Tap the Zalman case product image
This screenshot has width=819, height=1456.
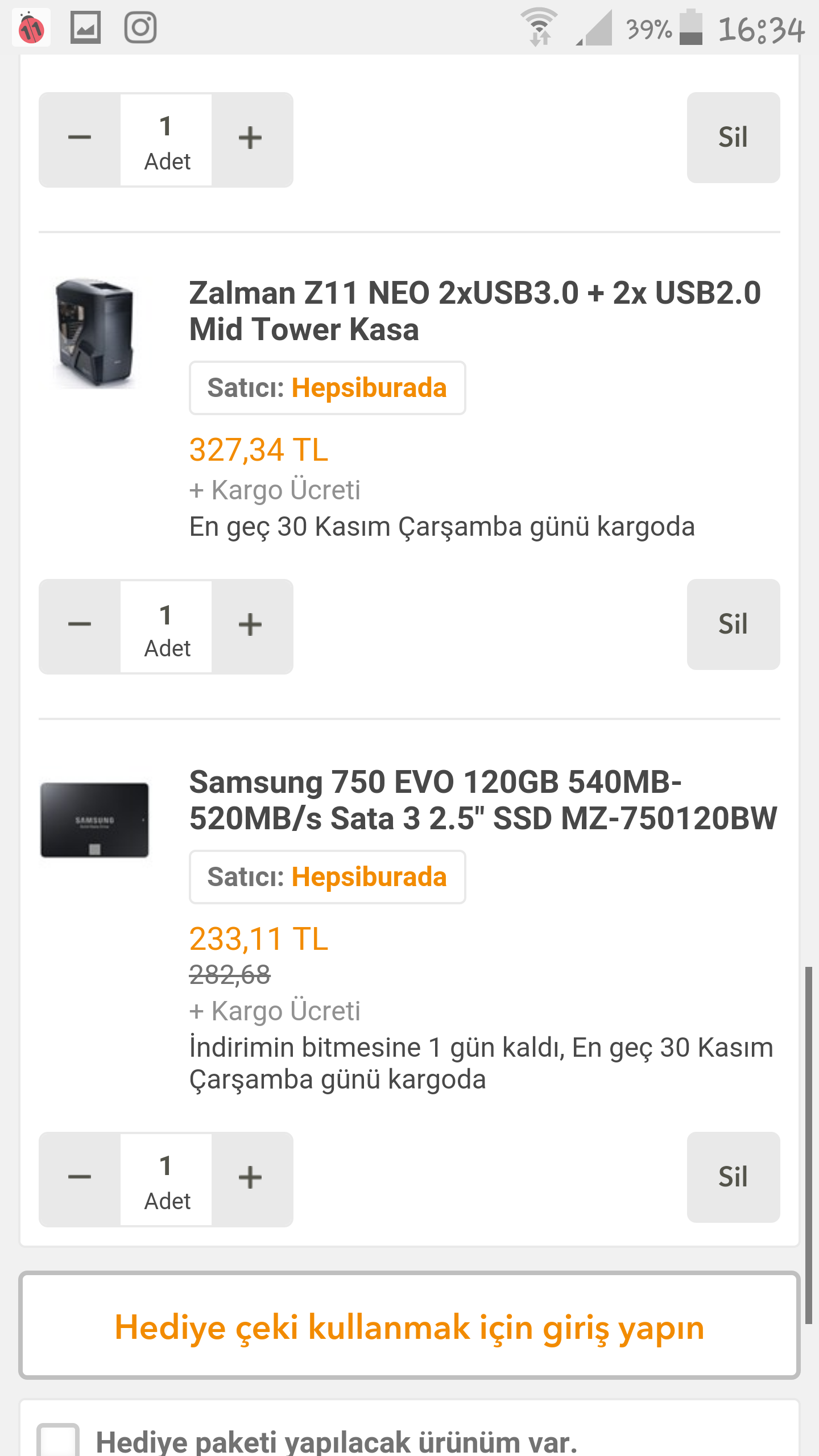pos(95,333)
